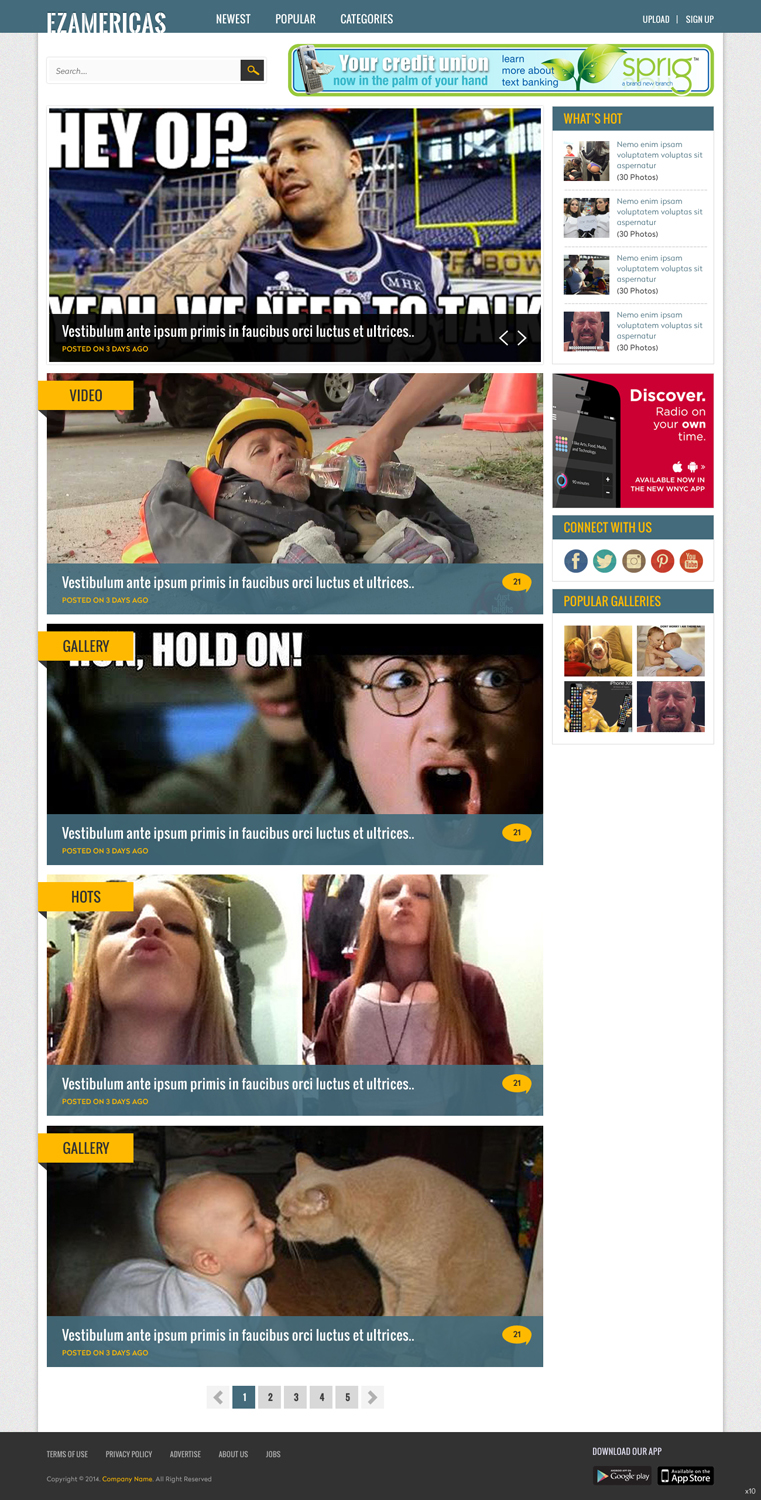Jump to page 5 of posts

(347, 1397)
